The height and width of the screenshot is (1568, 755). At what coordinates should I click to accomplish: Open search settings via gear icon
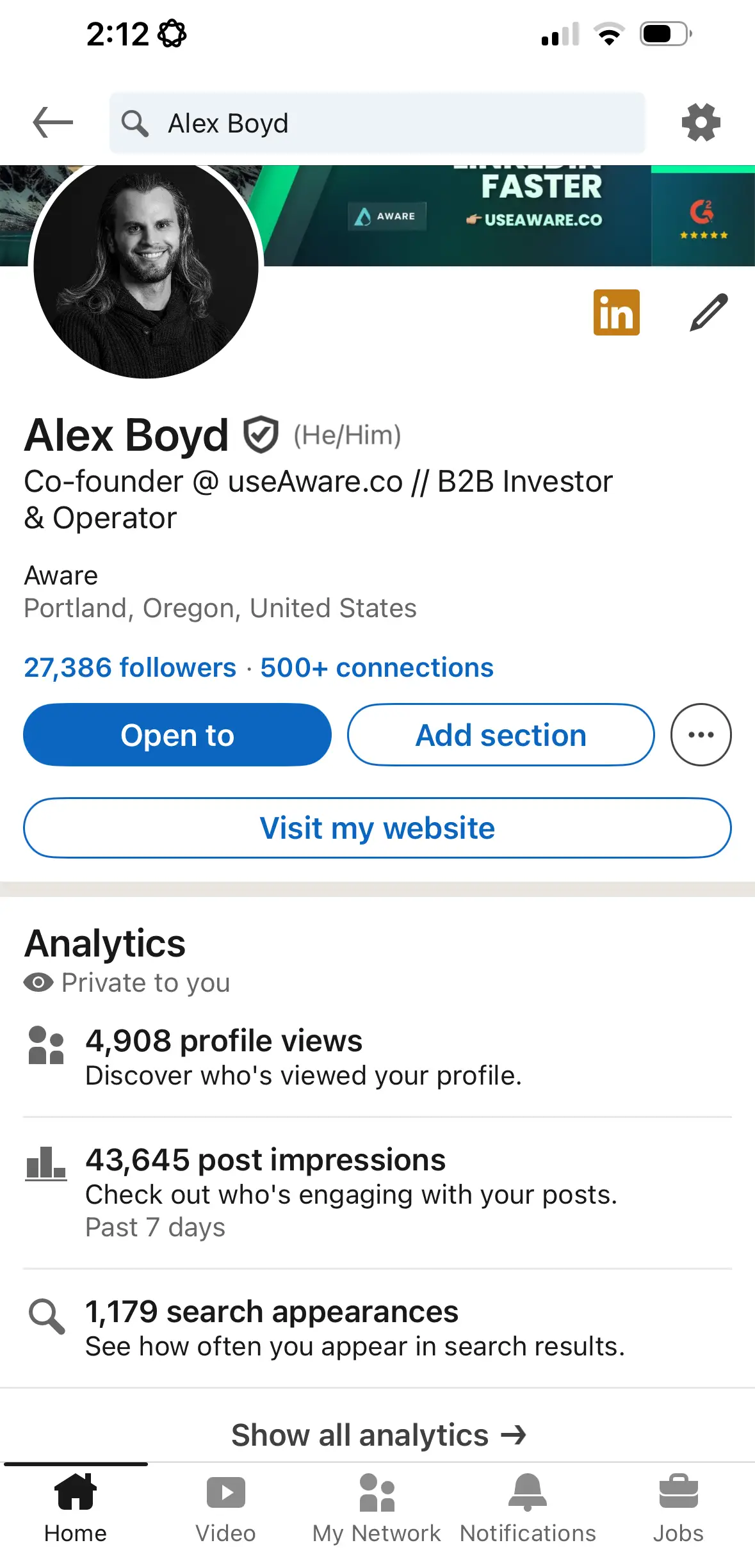click(701, 122)
